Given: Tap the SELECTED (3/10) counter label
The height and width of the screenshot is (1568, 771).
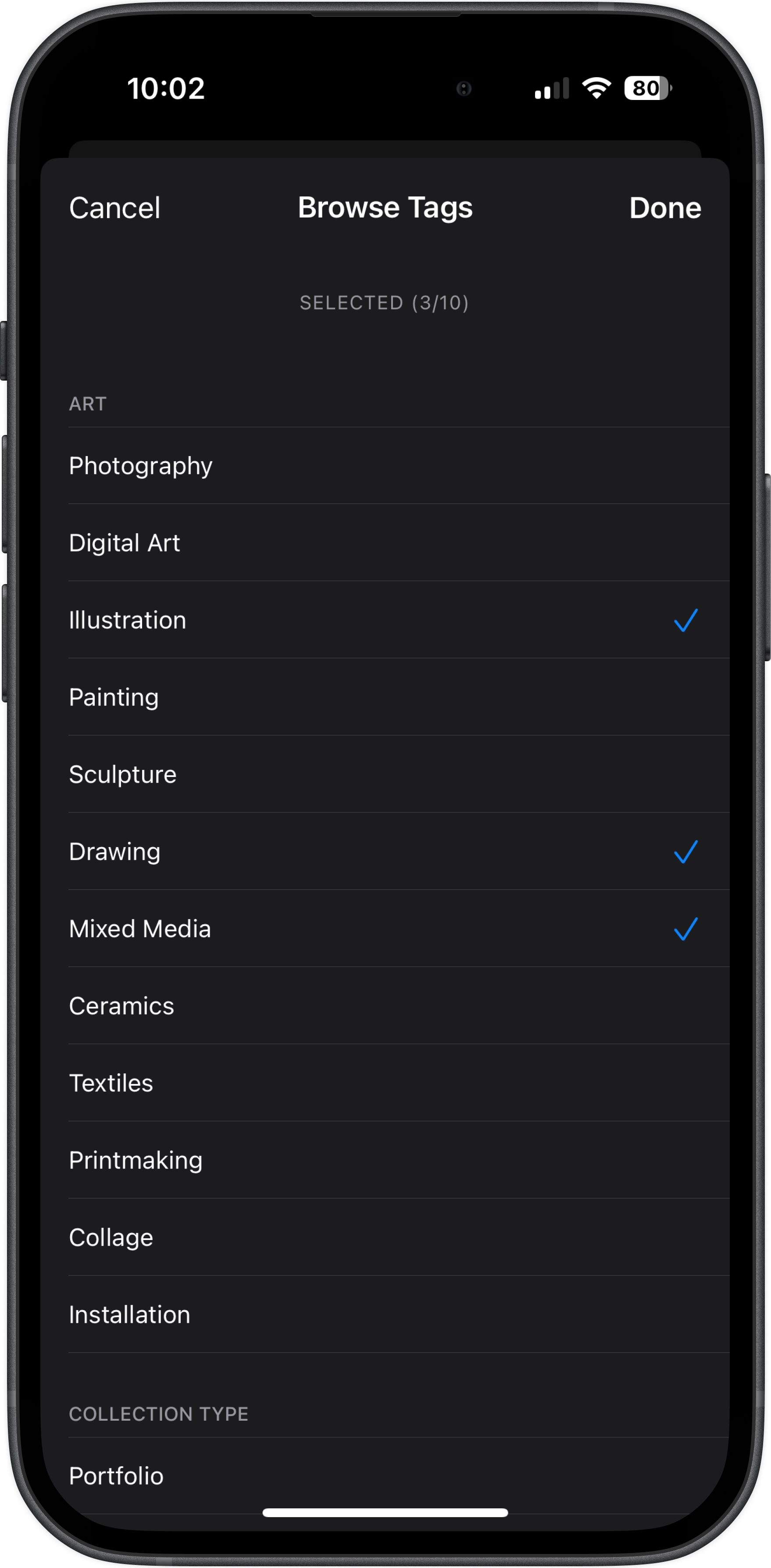Looking at the screenshot, I should tap(385, 303).
